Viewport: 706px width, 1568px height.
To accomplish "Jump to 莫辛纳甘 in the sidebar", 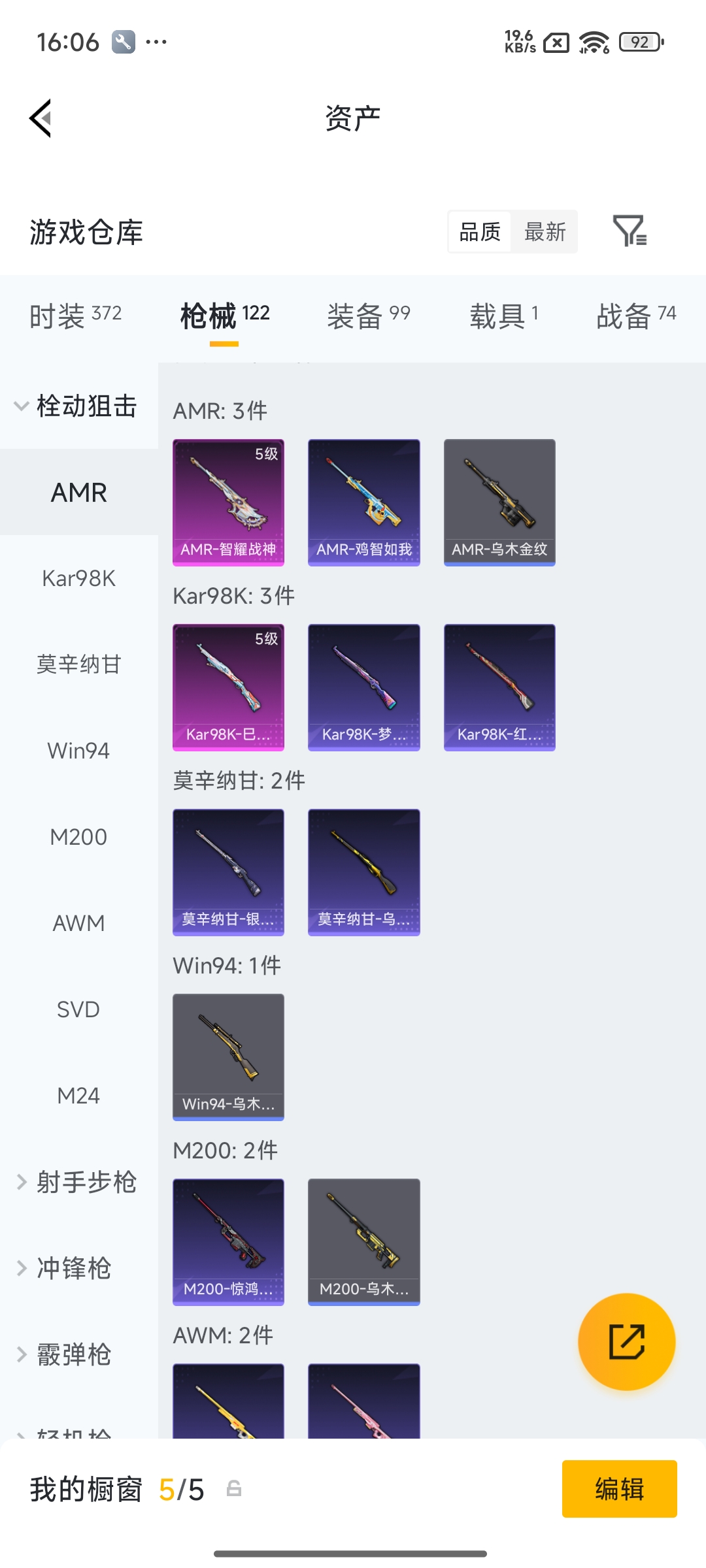I will 78,664.
